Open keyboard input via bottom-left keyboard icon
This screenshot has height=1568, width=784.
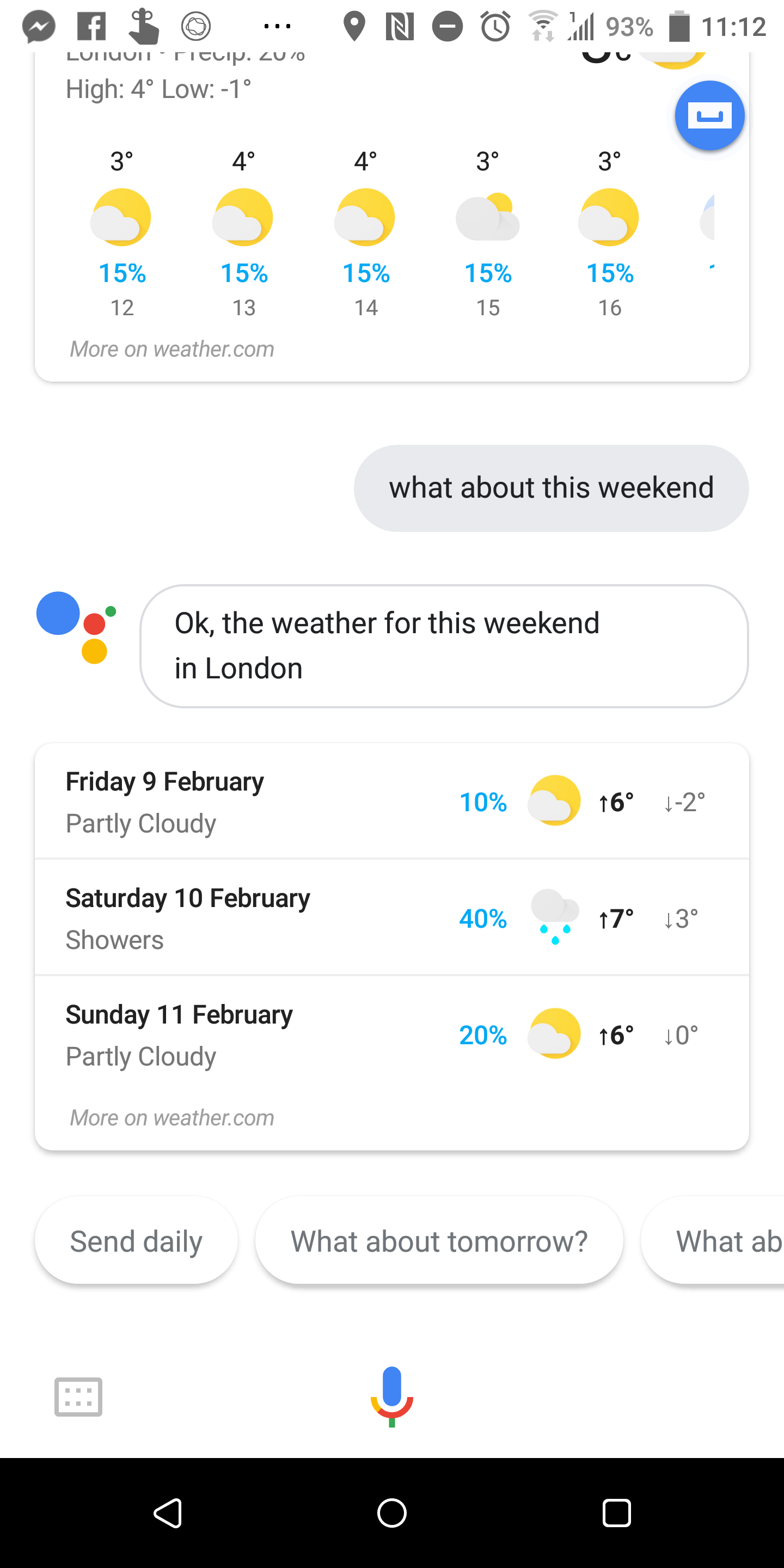click(x=78, y=1397)
